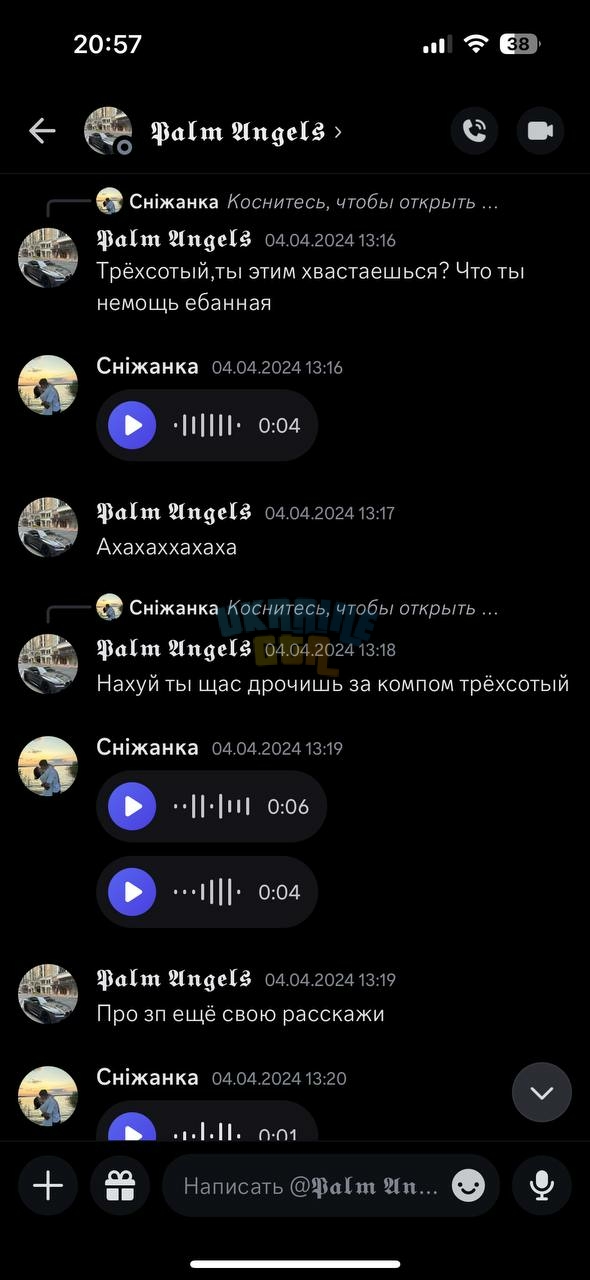
Task: Start a voice call with Palm Angels
Action: (x=474, y=131)
